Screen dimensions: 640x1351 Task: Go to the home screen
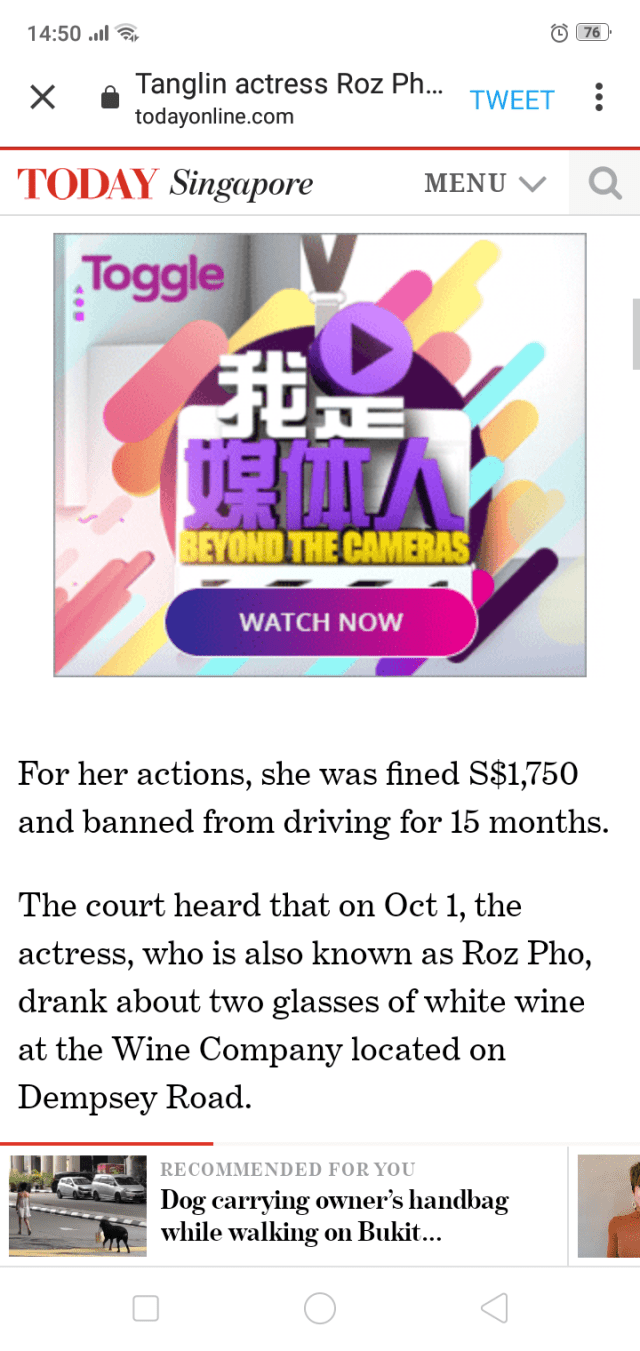[x=320, y=1308]
